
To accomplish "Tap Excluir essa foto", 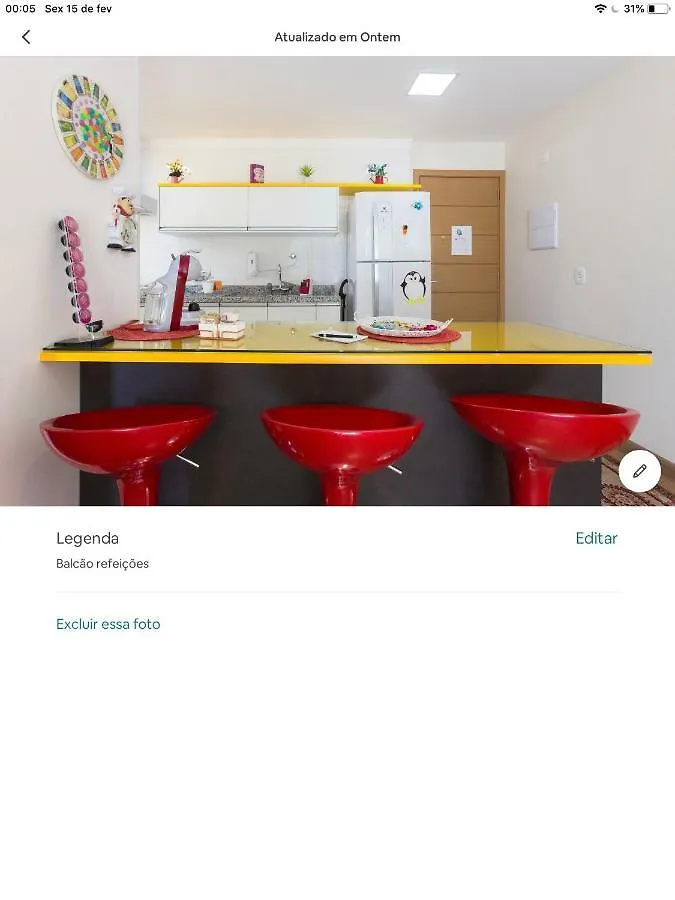I will [x=108, y=624].
